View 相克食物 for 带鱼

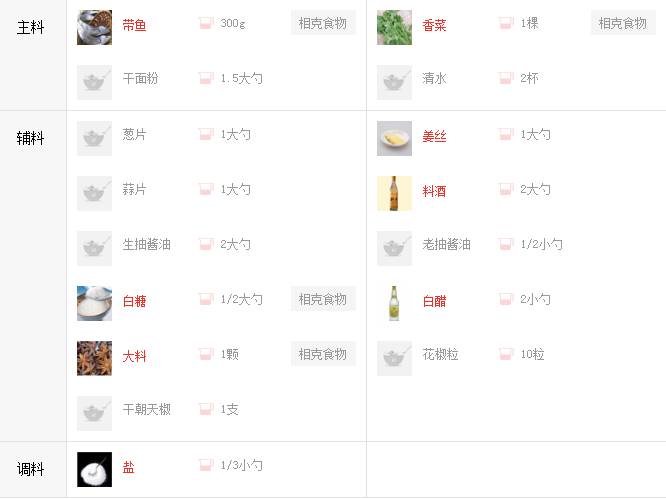tap(323, 23)
